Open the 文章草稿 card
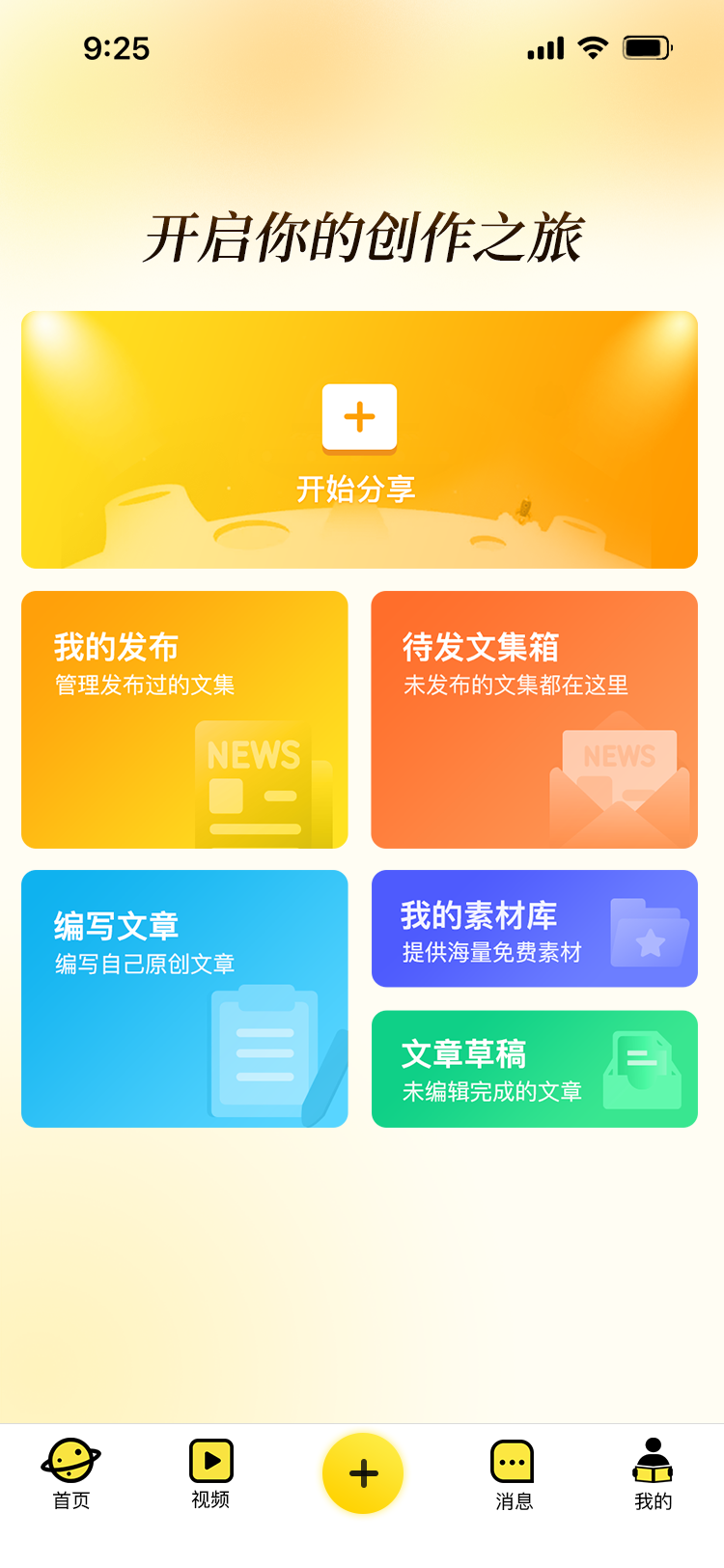The image size is (724, 1568). (x=535, y=1069)
